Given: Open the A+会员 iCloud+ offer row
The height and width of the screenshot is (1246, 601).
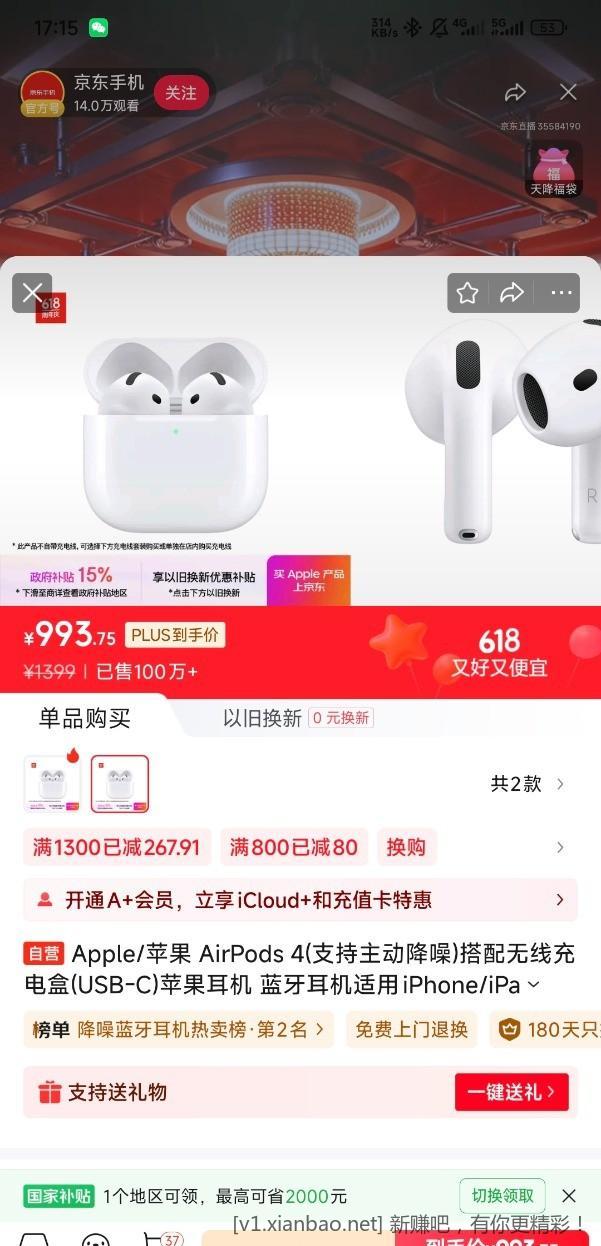Looking at the screenshot, I should pos(300,900).
